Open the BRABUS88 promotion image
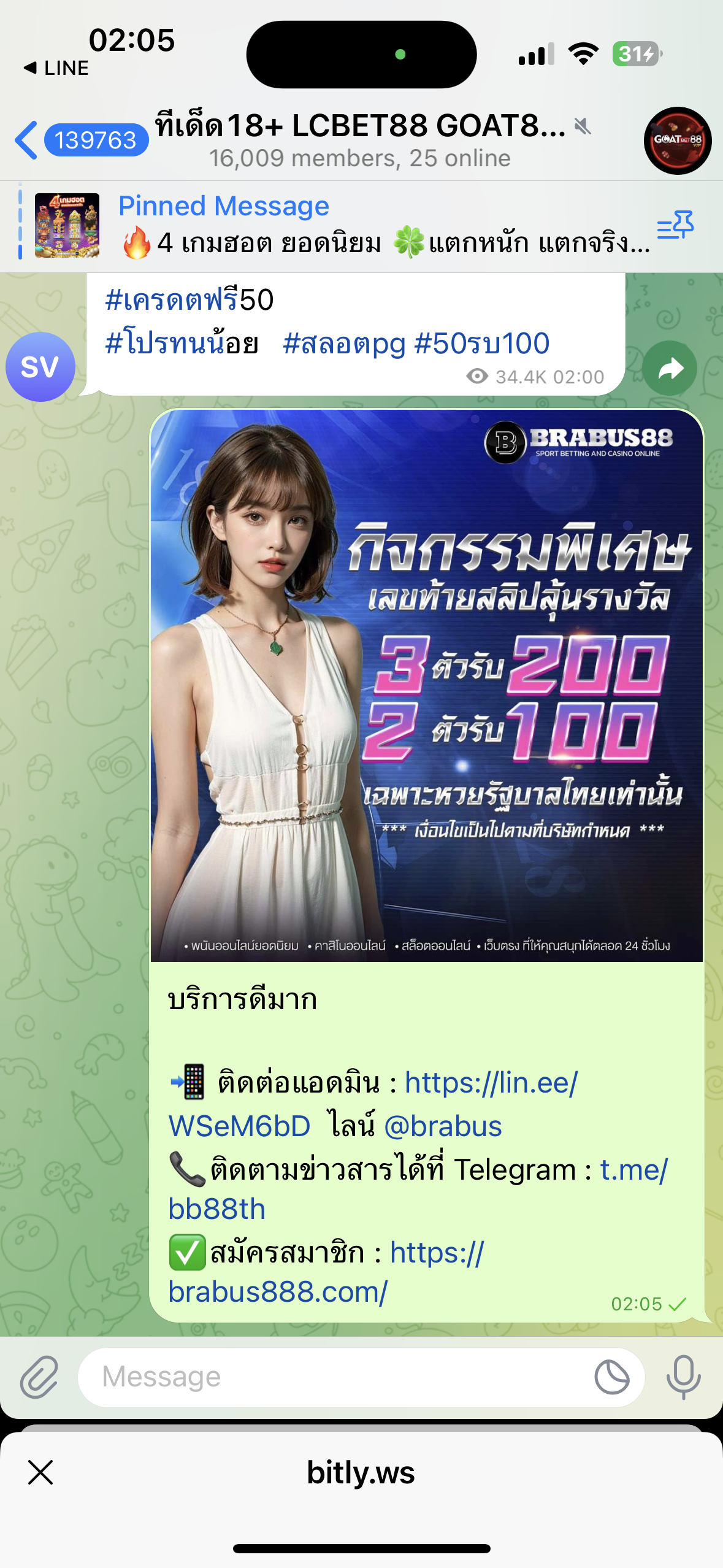Viewport: 723px width, 1568px height. 427,685
